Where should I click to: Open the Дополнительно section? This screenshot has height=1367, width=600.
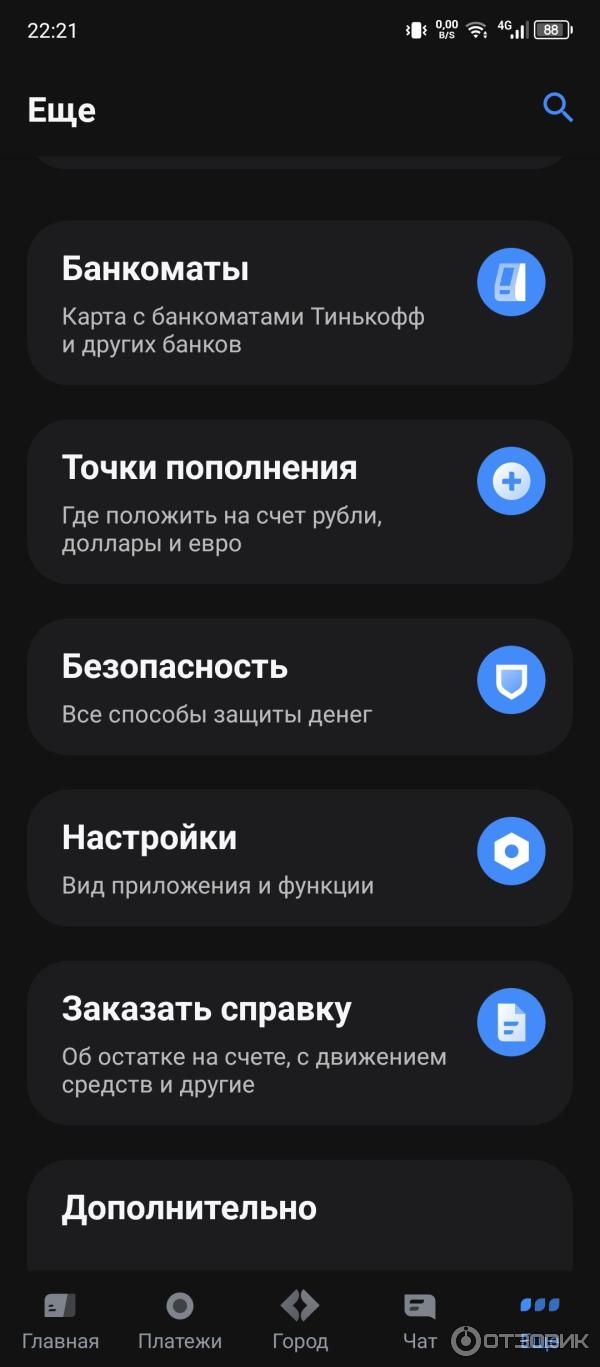click(299, 1212)
